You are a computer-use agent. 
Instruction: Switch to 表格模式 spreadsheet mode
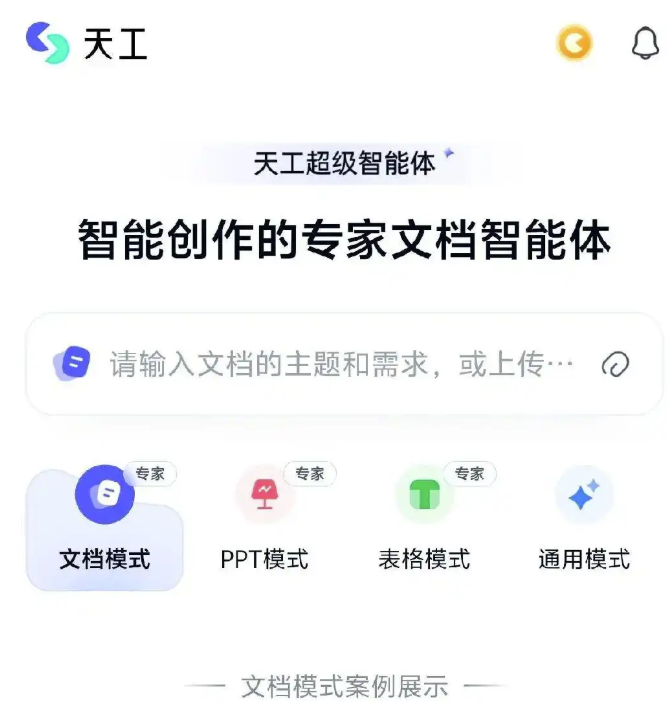[424, 525]
